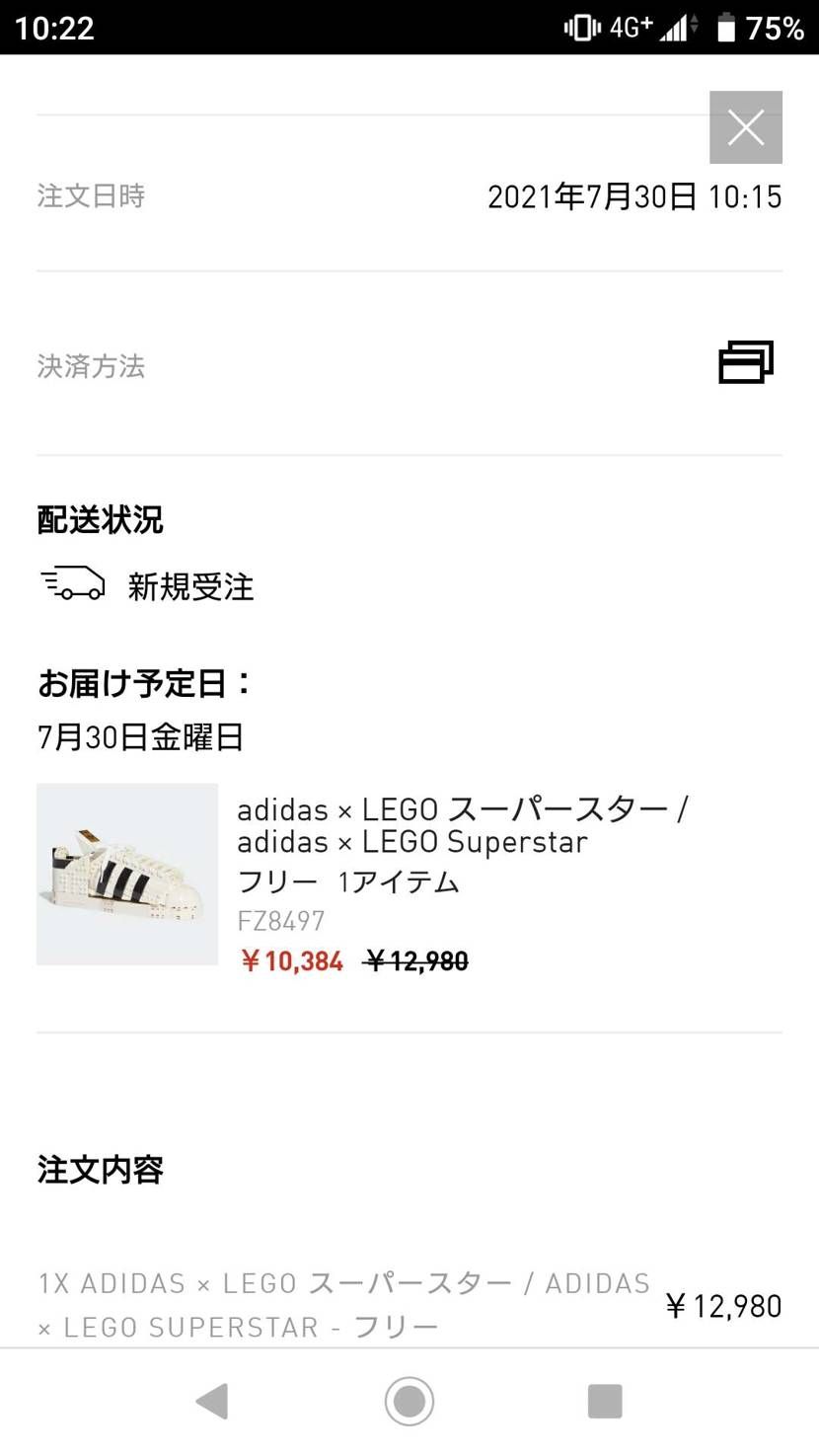Open the recent apps view
The width and height of the screenshot is (819, 1456).
click(605, 1401)
